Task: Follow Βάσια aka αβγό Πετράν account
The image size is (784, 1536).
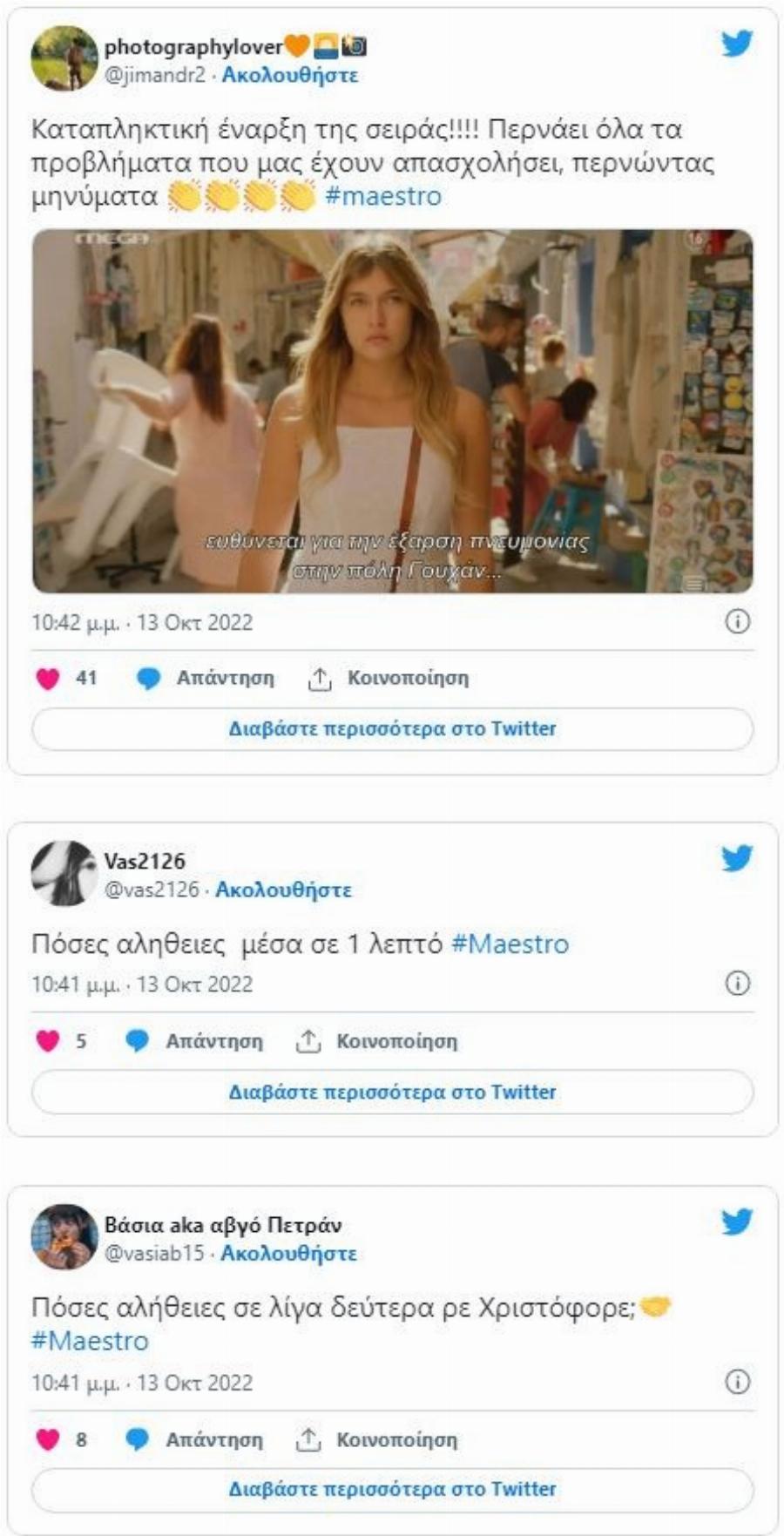Action: [288, 1253]
